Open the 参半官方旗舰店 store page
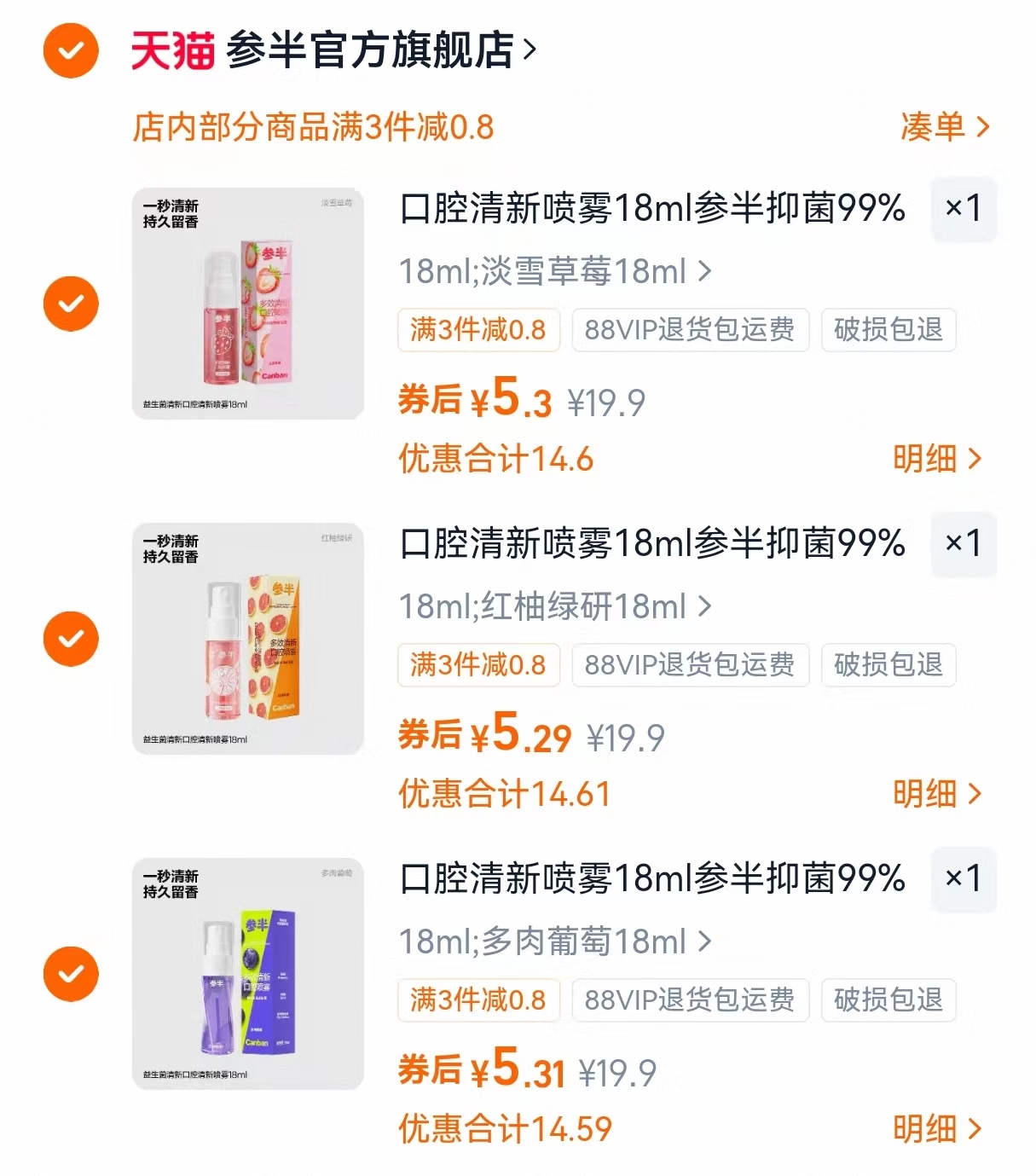 click(x=371, y=51)
